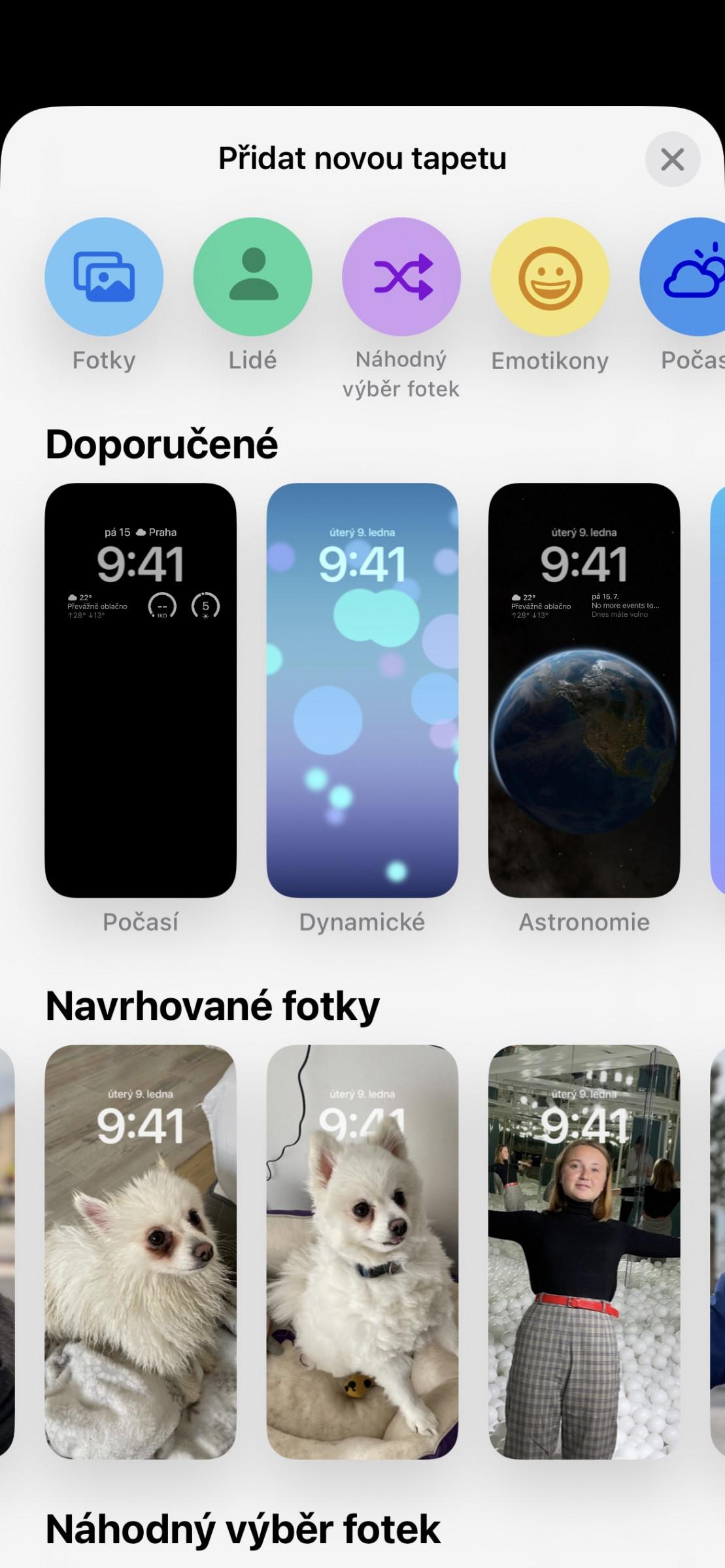This screenshot has width=725, height=1568.
Task: Open the Fotky wallpaper option
Action: [x=104, y=277]
